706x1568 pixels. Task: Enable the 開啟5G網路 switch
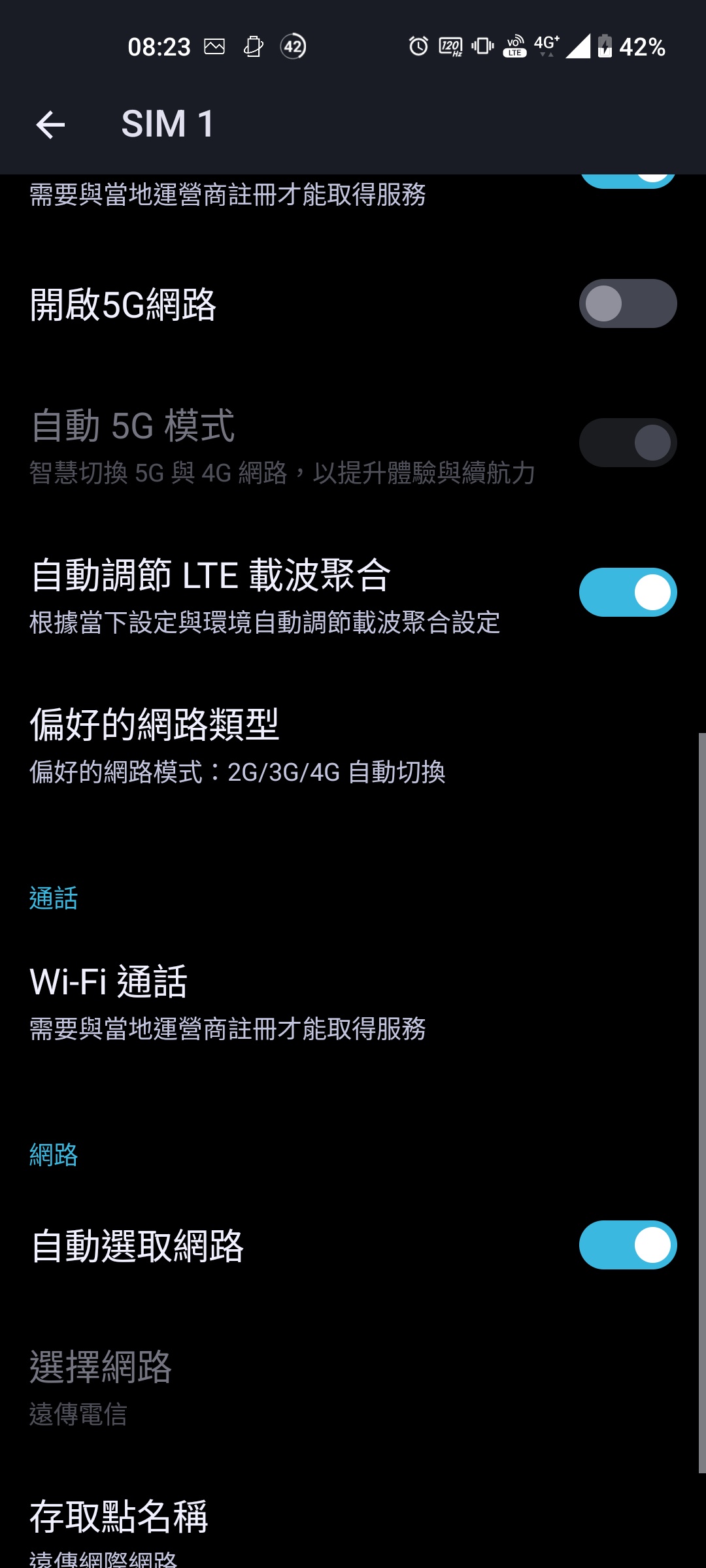[627, 304]
